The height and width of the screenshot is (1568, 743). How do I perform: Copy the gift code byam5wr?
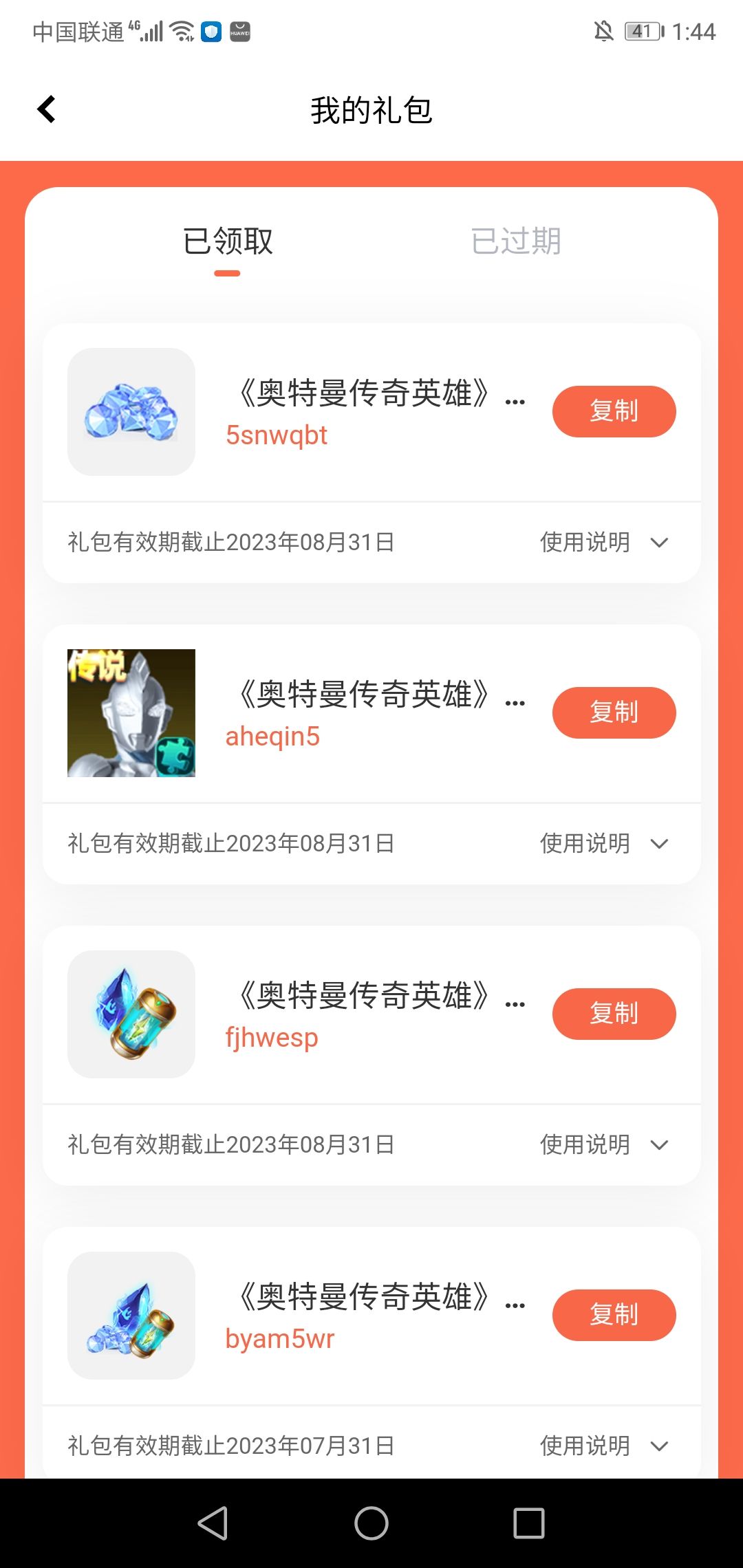click(x=614, y=1315)
